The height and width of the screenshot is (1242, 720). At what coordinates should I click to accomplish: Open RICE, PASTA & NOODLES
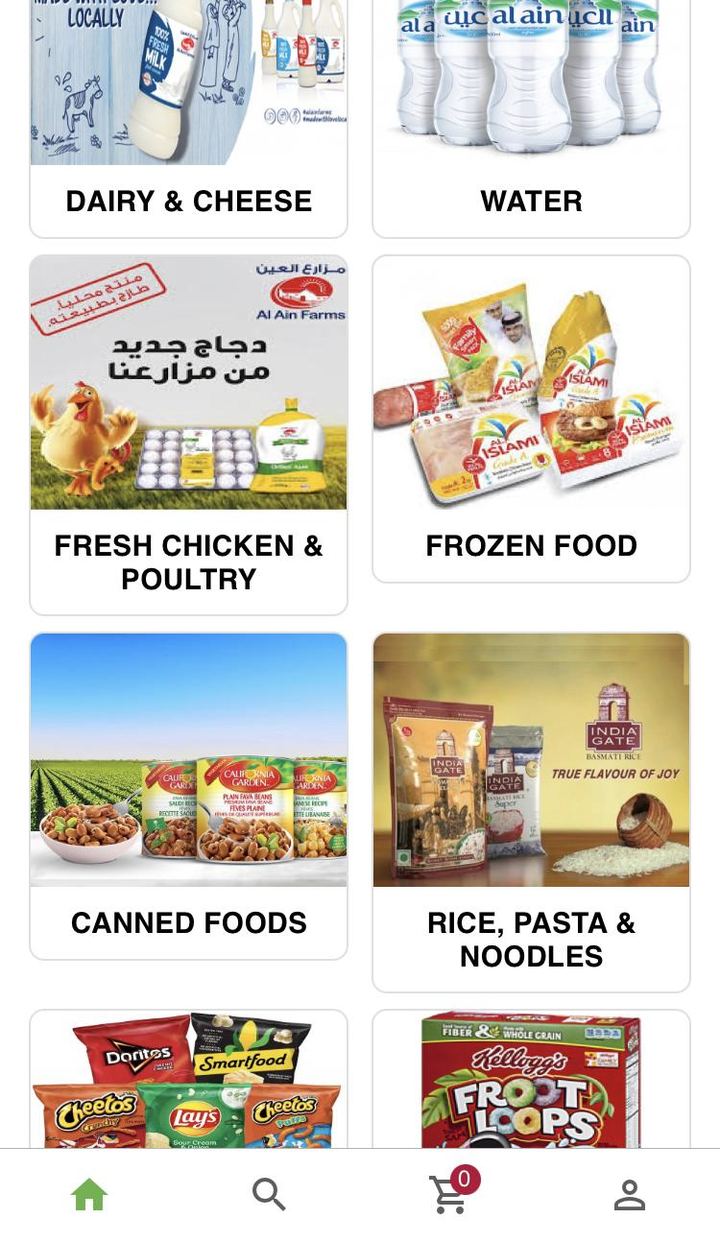pos(531,939)
